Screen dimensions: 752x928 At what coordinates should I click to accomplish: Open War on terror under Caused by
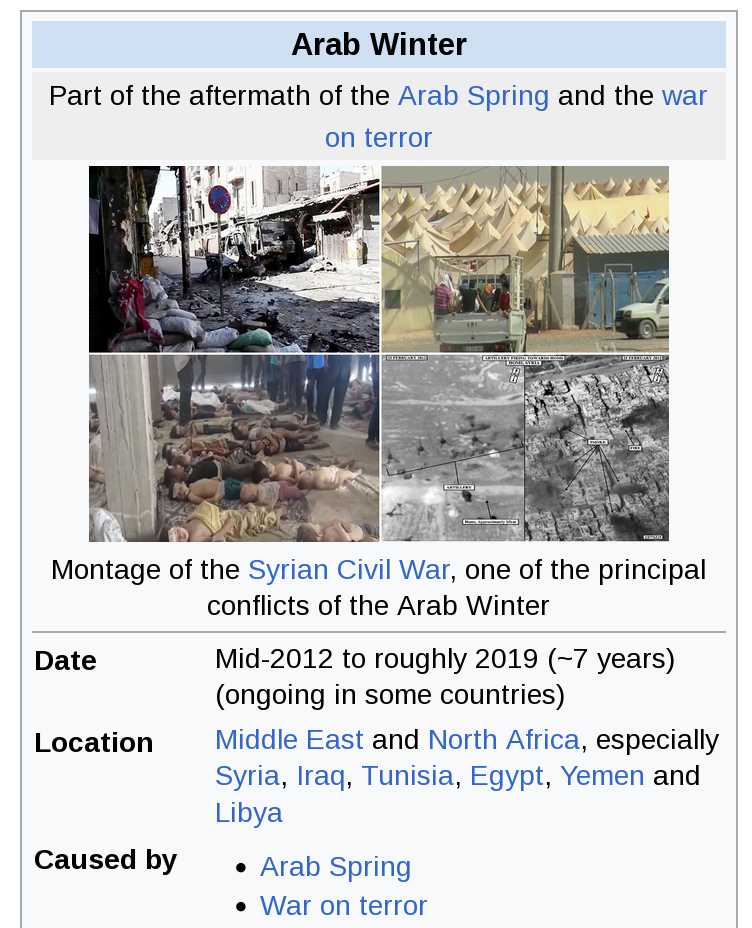pos(343,905)
